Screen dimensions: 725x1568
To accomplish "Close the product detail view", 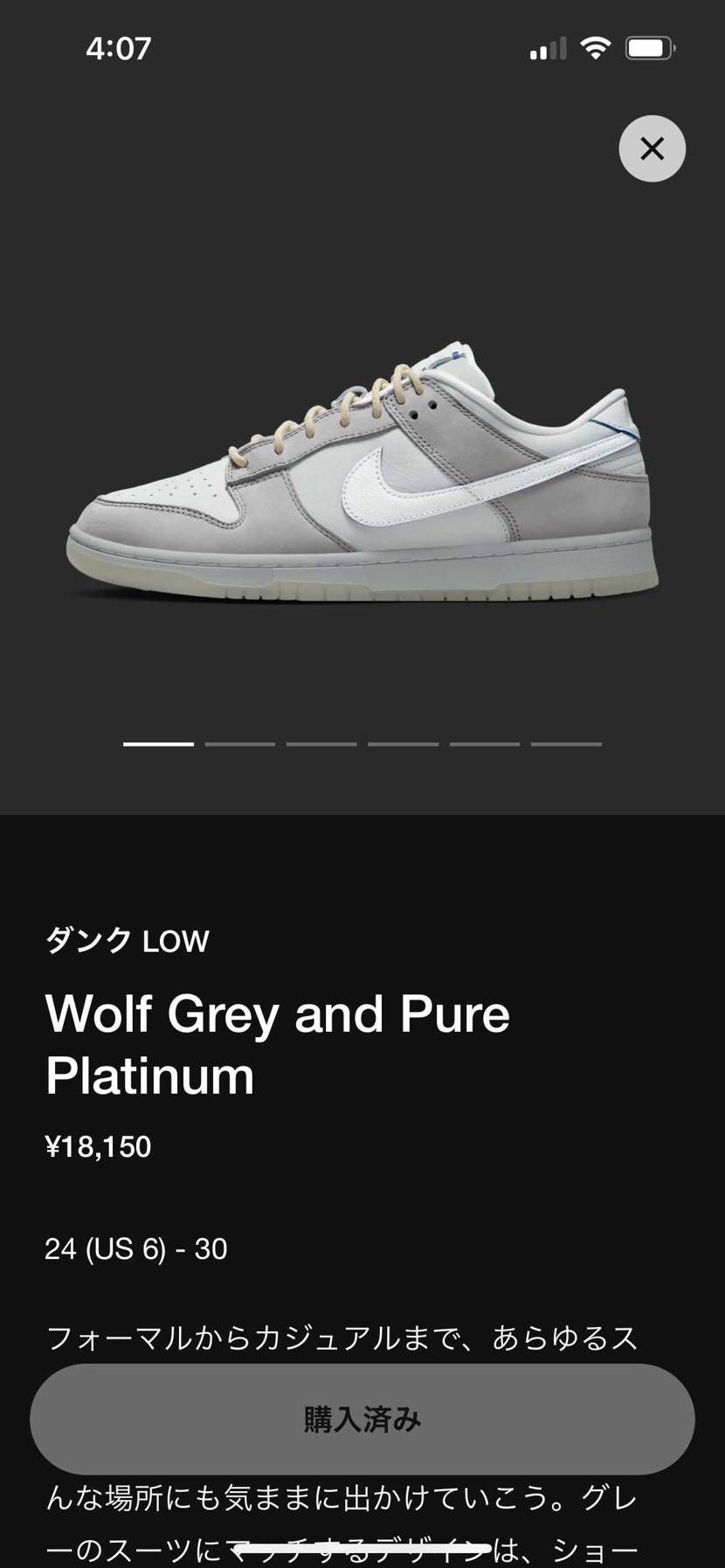I will click(x=652, y=148).
